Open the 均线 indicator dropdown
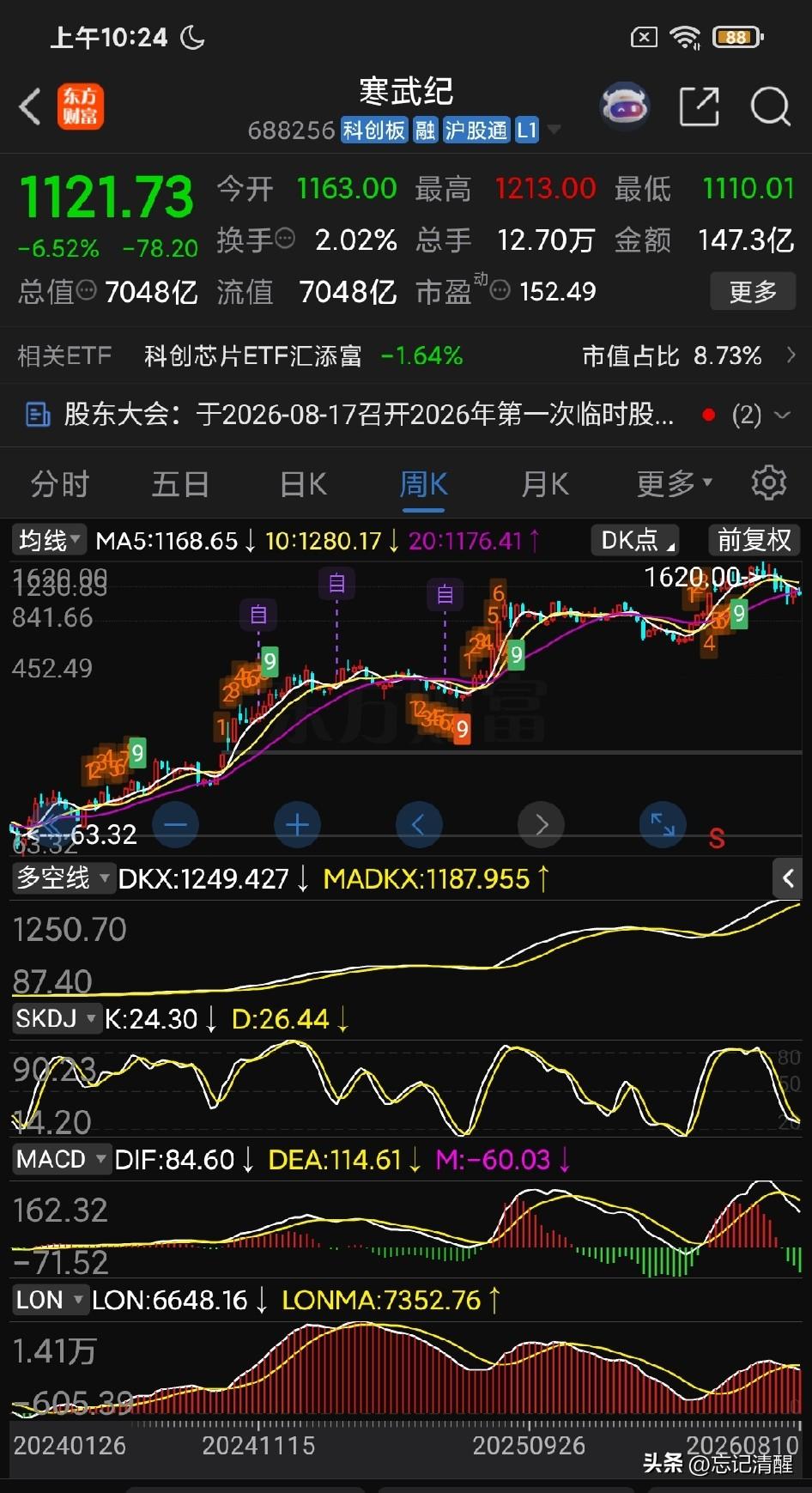The width and height of the screenshot is (812, 1493). point(50,540)
